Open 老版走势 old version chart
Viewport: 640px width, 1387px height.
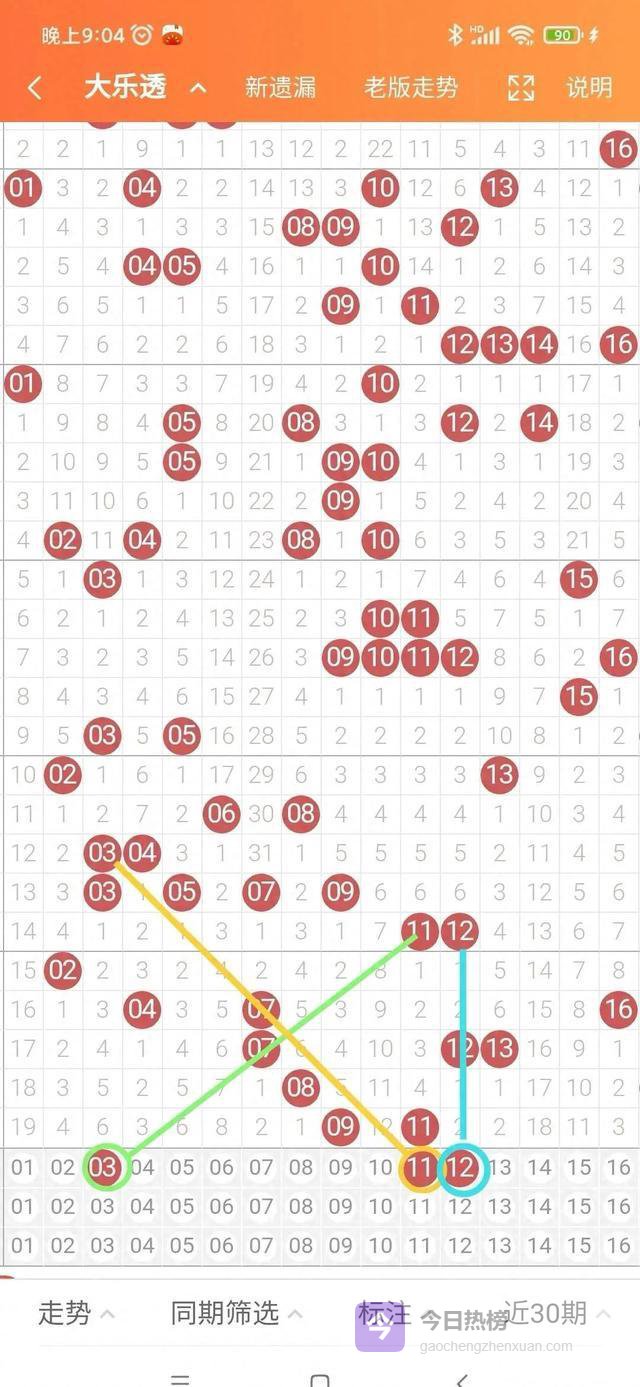(410, 88)
